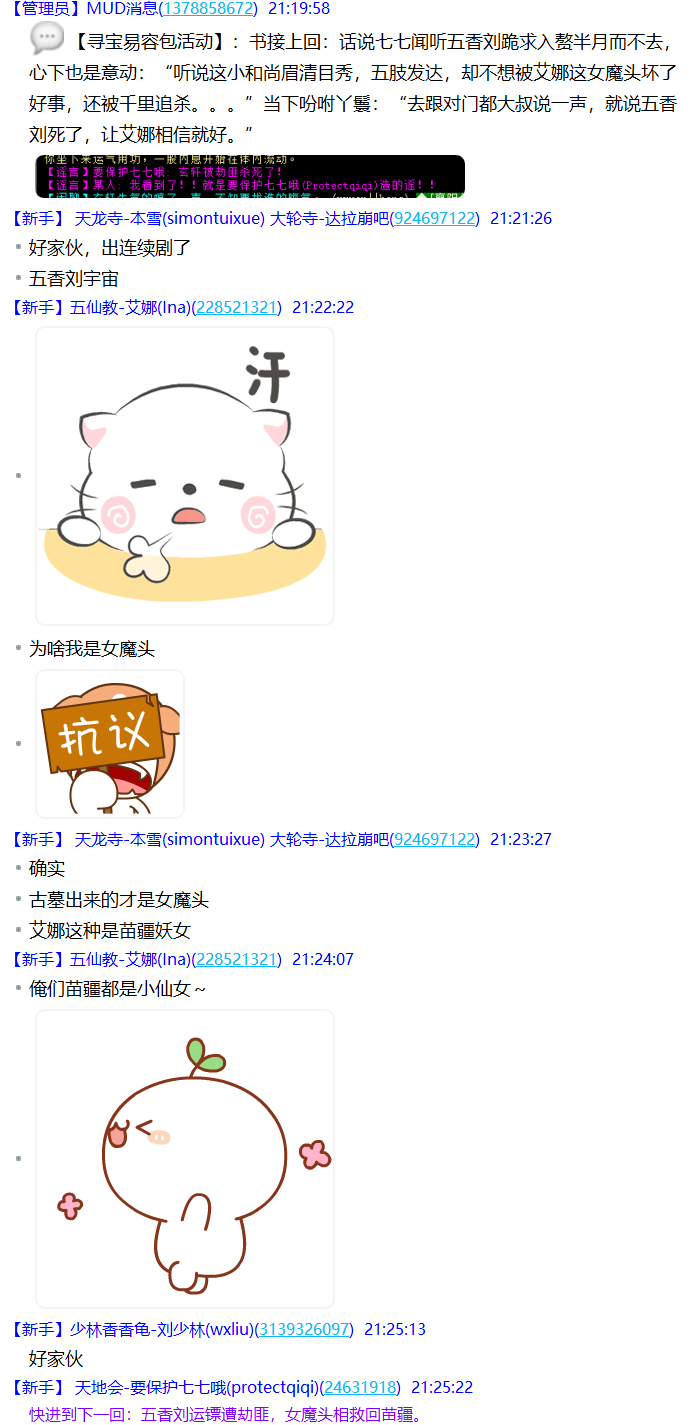Image resolution: width=690 pixels, height=1425 pixels.
Task: Open 艾娜's QQ link in the 21:24:07 message
Action: point(236,960)
